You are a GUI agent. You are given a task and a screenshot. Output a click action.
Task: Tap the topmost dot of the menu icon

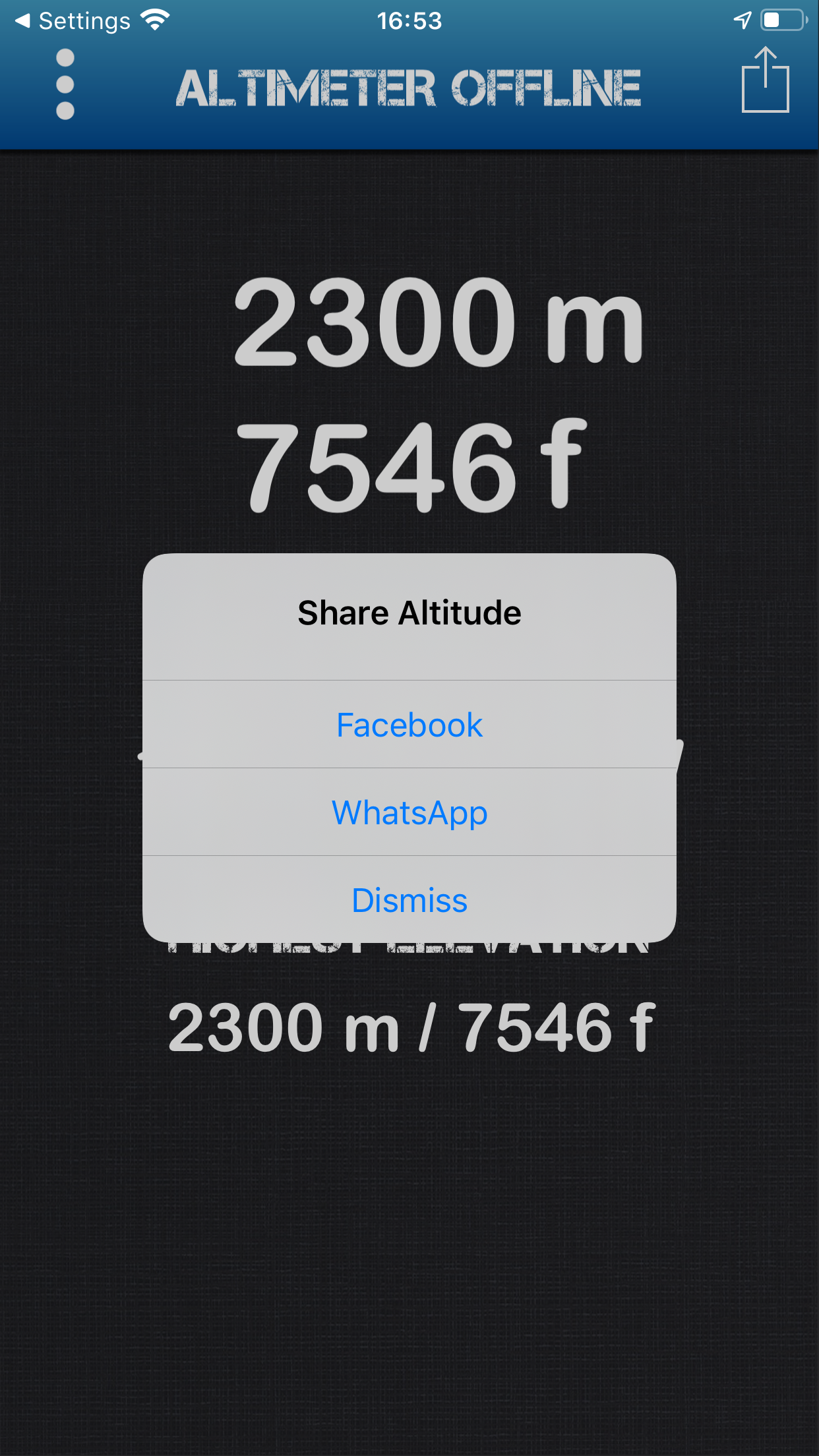(64, 57)
